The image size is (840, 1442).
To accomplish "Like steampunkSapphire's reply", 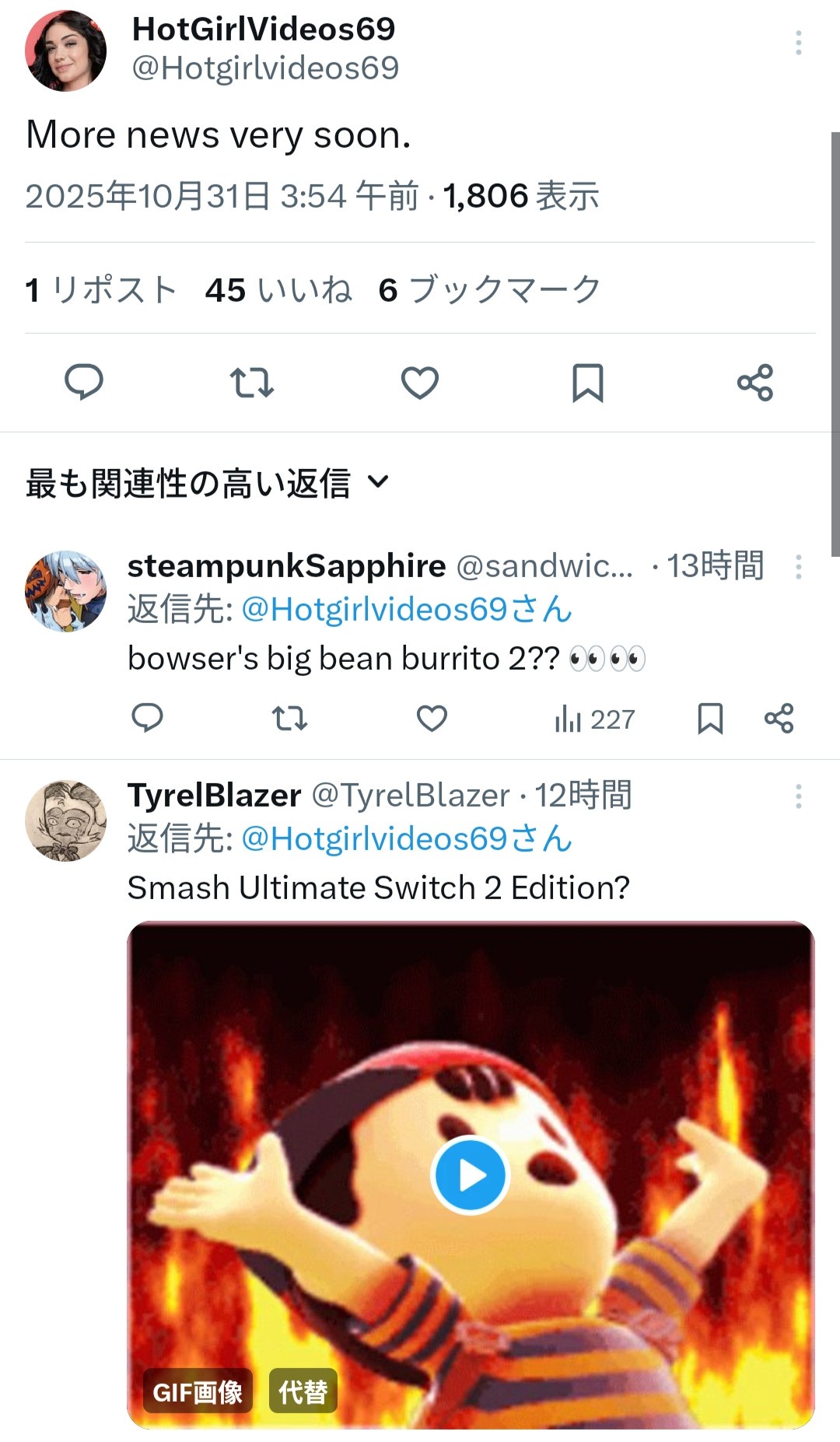I will 432,719.
